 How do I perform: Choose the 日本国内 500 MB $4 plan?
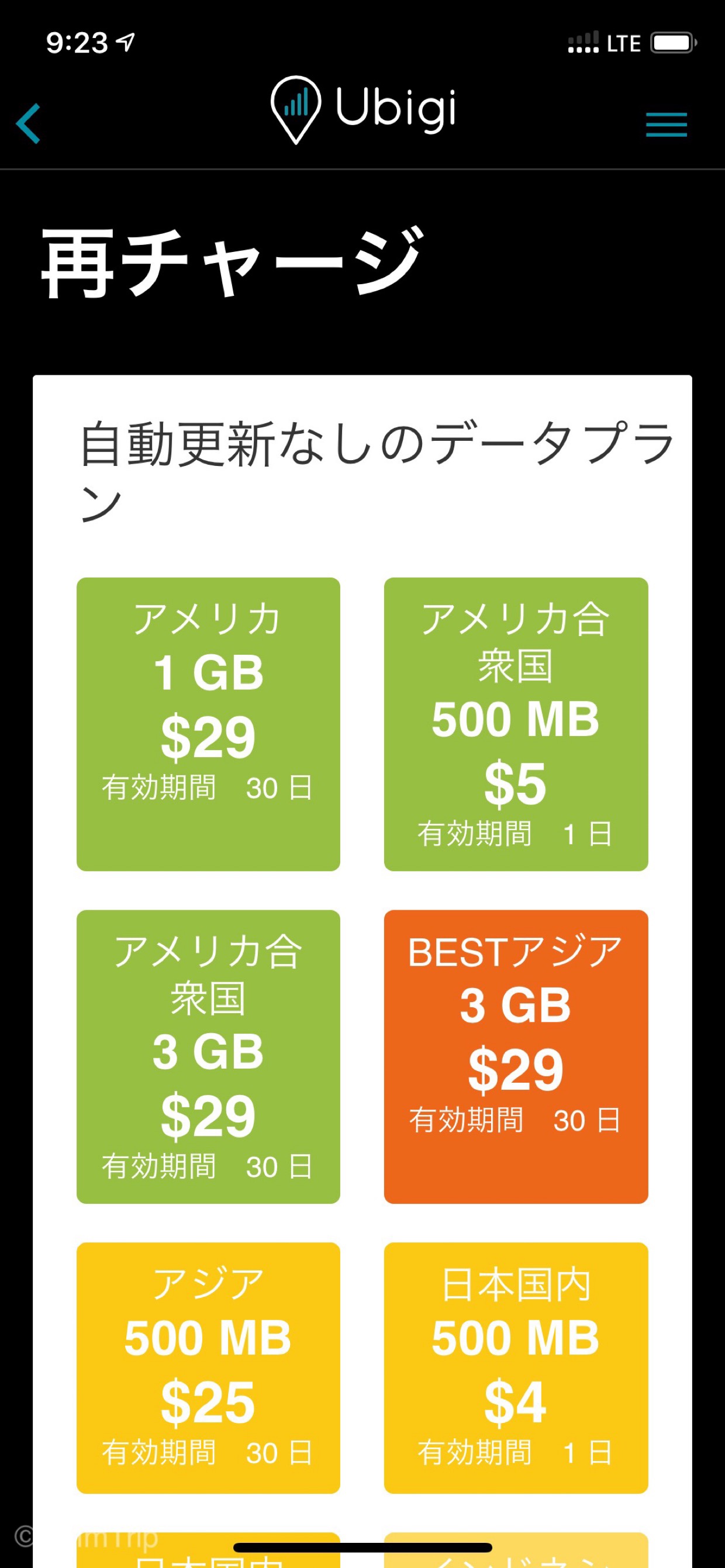pyautogui.click(x=516, y=1367)
